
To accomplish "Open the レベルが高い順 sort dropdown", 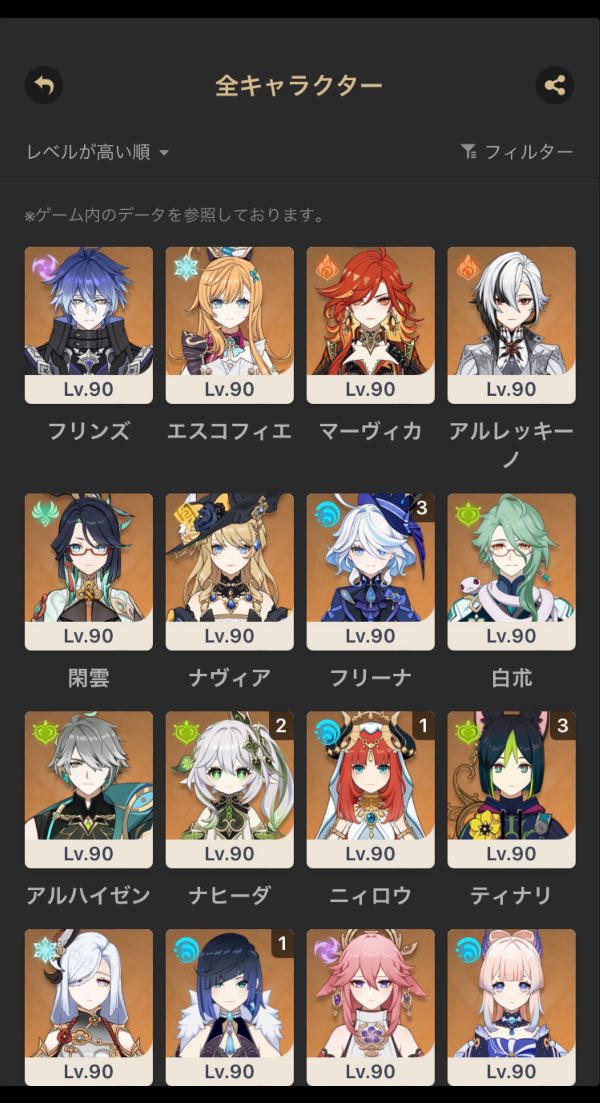I will coord(97,152).
